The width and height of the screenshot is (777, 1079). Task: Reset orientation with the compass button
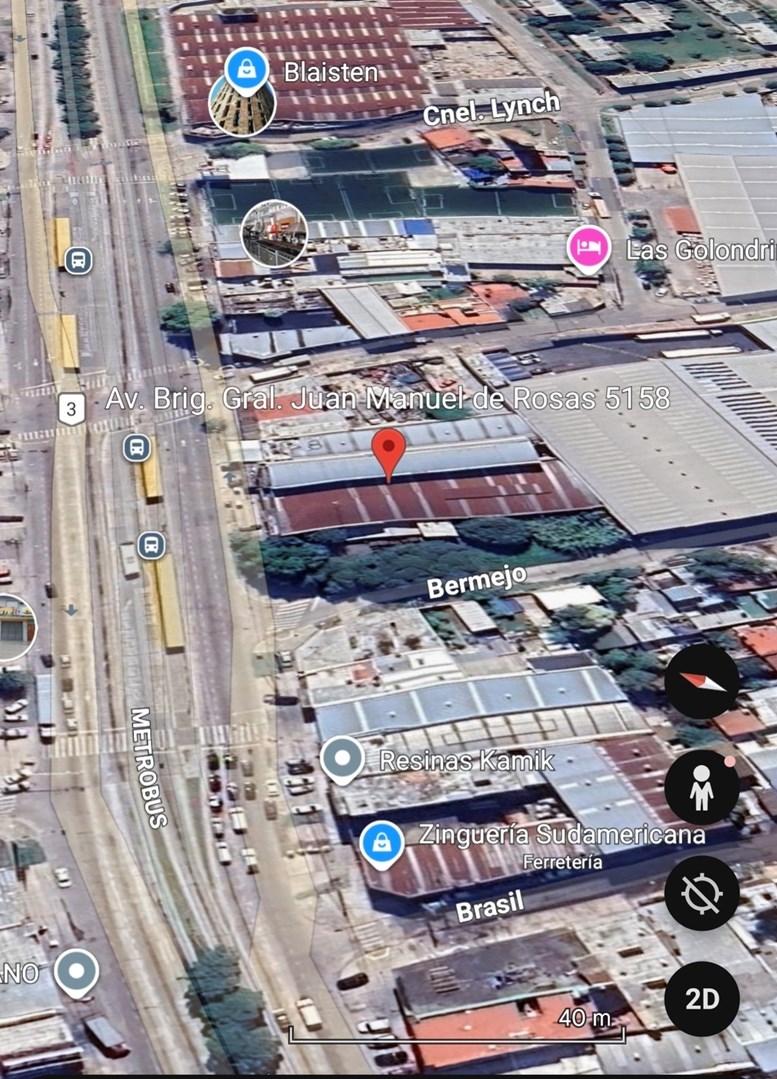pyautogui.click(x=702, y=681)
